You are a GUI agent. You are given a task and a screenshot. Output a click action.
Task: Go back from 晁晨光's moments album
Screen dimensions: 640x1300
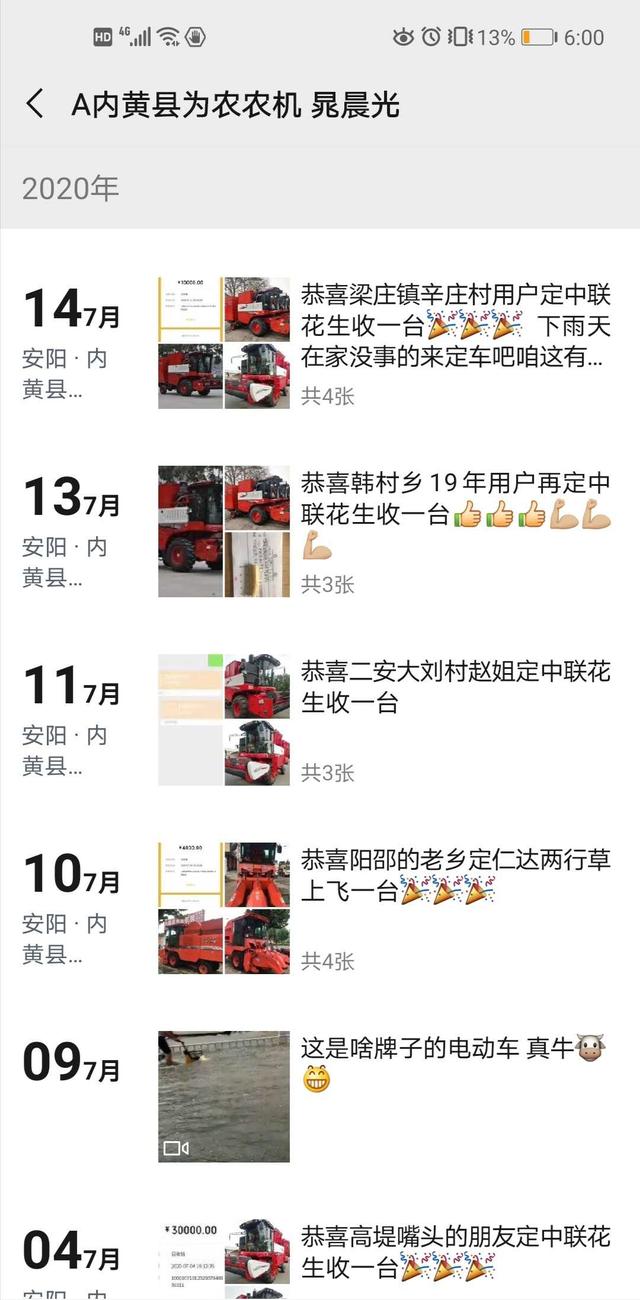click(35, 104)
